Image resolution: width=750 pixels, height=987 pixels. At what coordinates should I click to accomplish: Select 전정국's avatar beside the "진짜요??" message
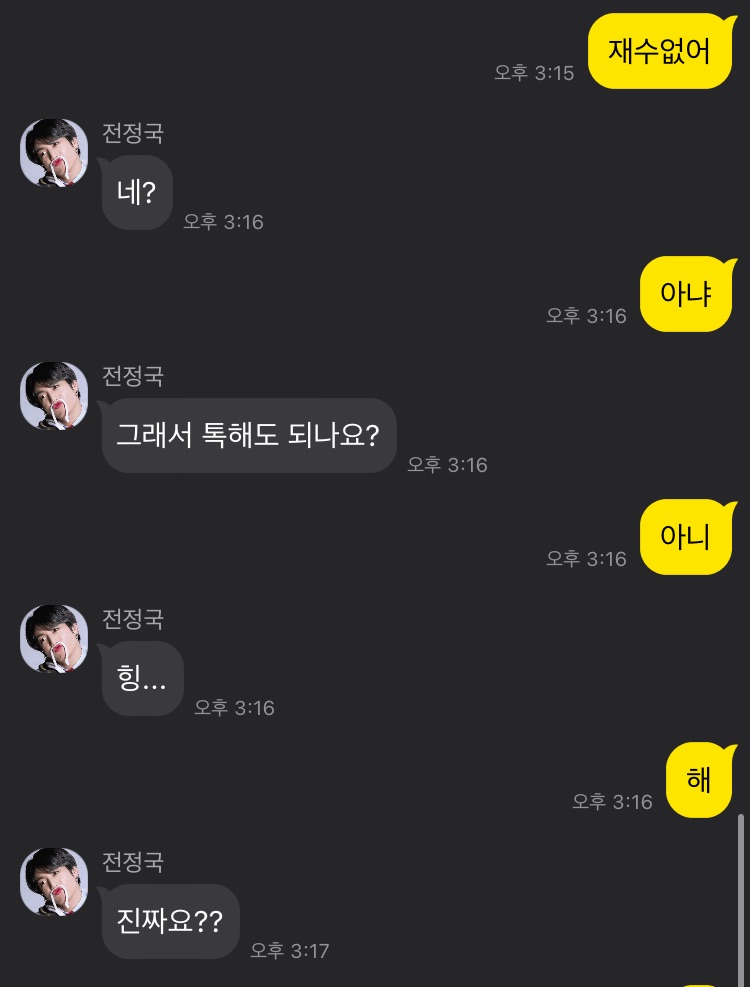pos(54,882)
